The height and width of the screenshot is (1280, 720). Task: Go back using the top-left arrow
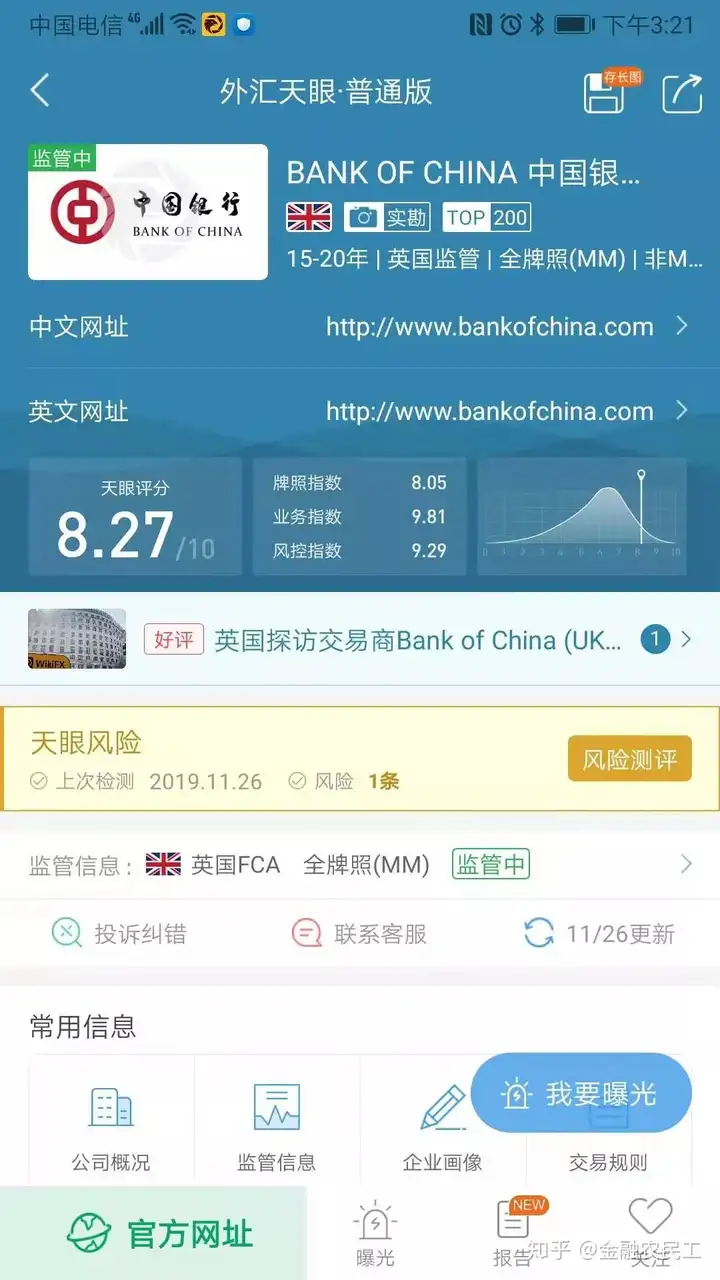click(40, 91)
